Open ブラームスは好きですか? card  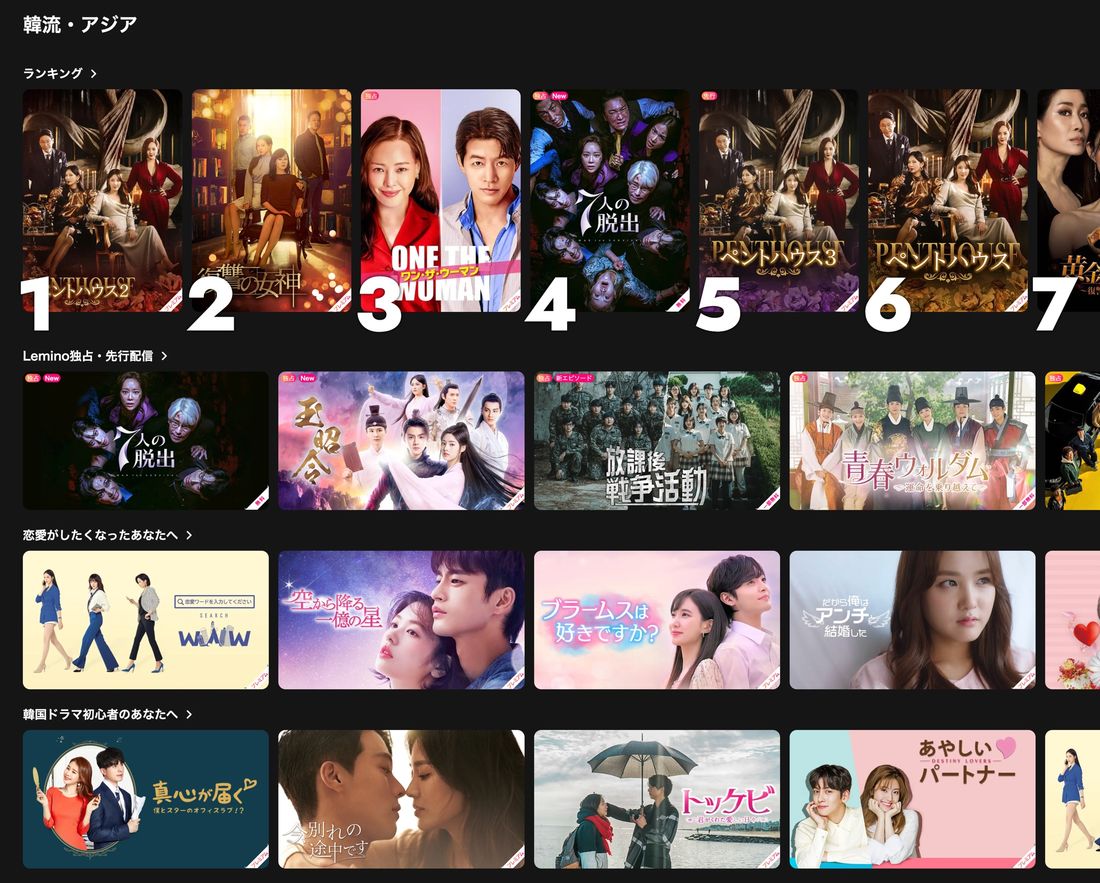pyautogui.click(x=657, y=620)
